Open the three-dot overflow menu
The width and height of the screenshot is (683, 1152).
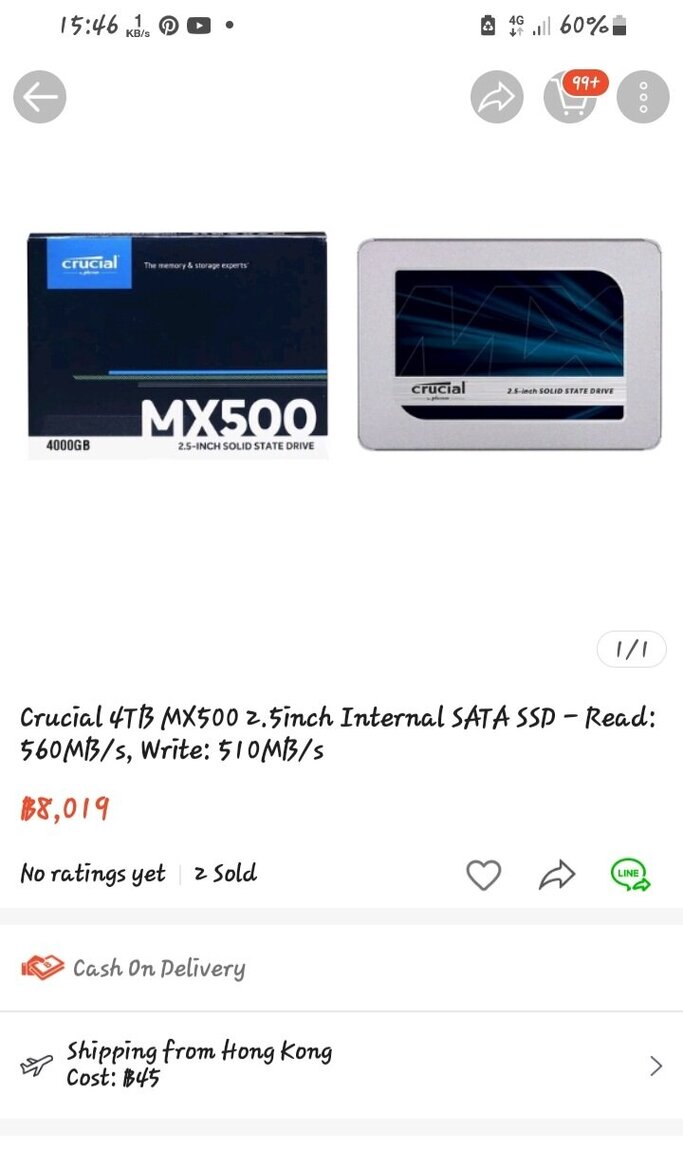pyautogui.click(x=643, y=97)
